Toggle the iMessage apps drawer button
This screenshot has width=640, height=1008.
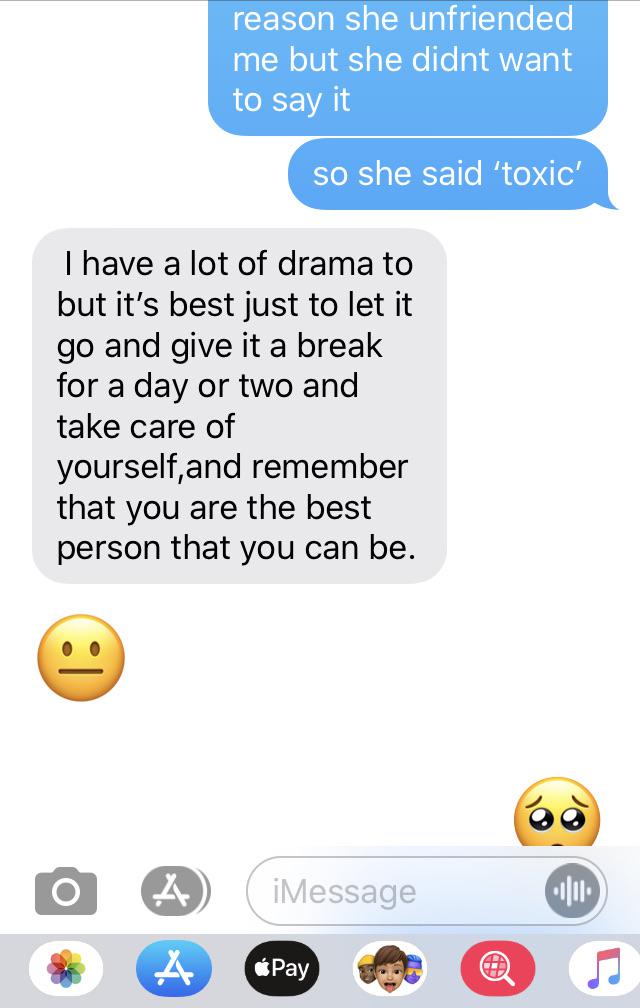pos(175,889)
